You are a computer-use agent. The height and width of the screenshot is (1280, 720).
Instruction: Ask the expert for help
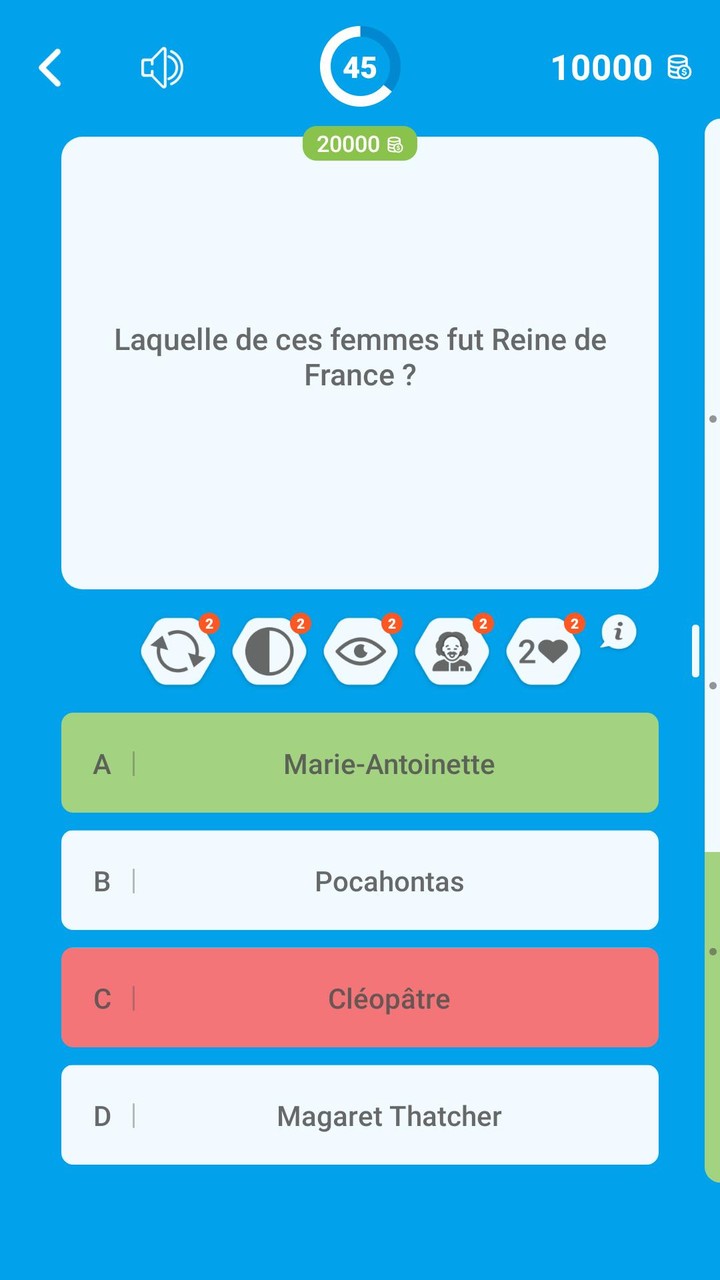[x=452, y=651]
